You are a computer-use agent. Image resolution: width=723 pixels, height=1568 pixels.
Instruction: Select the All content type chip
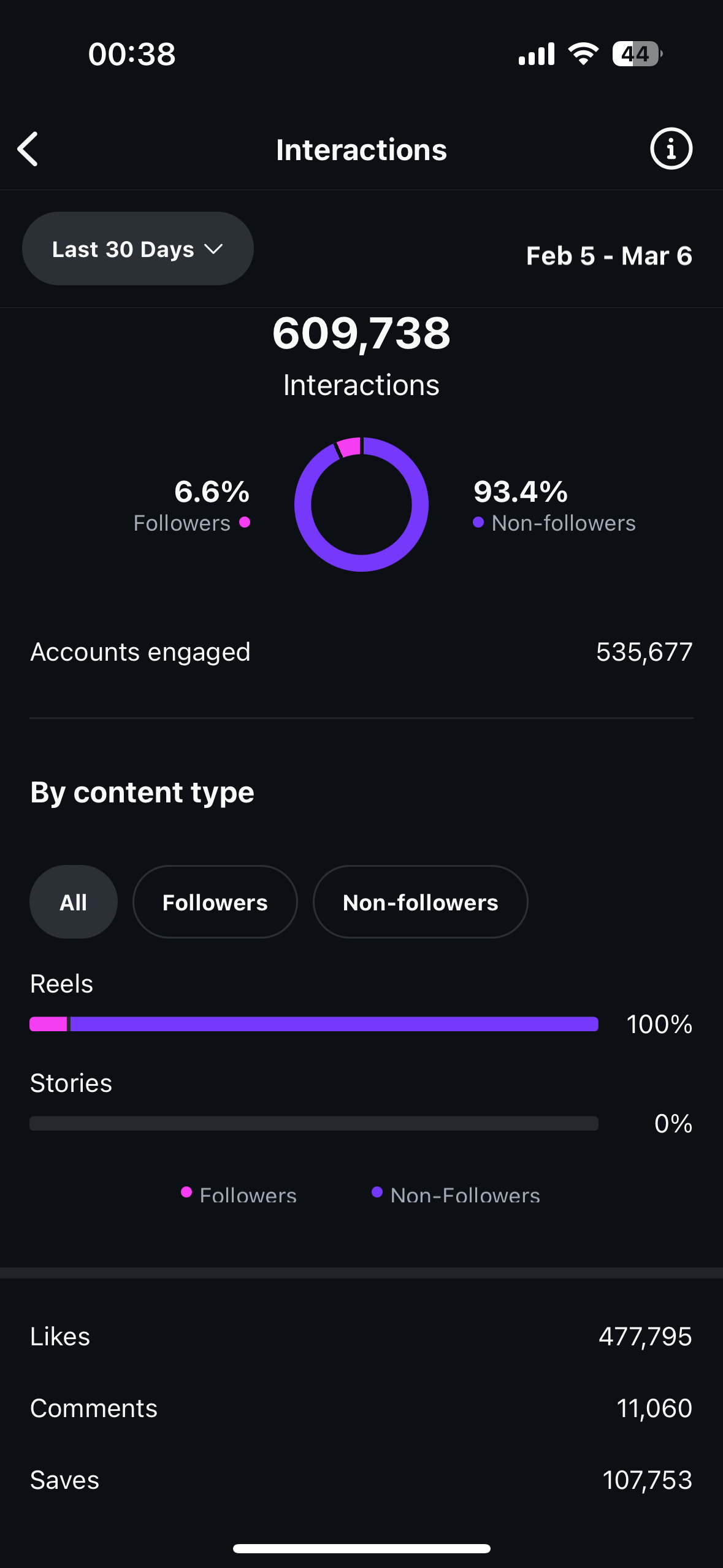pos(74,902)
